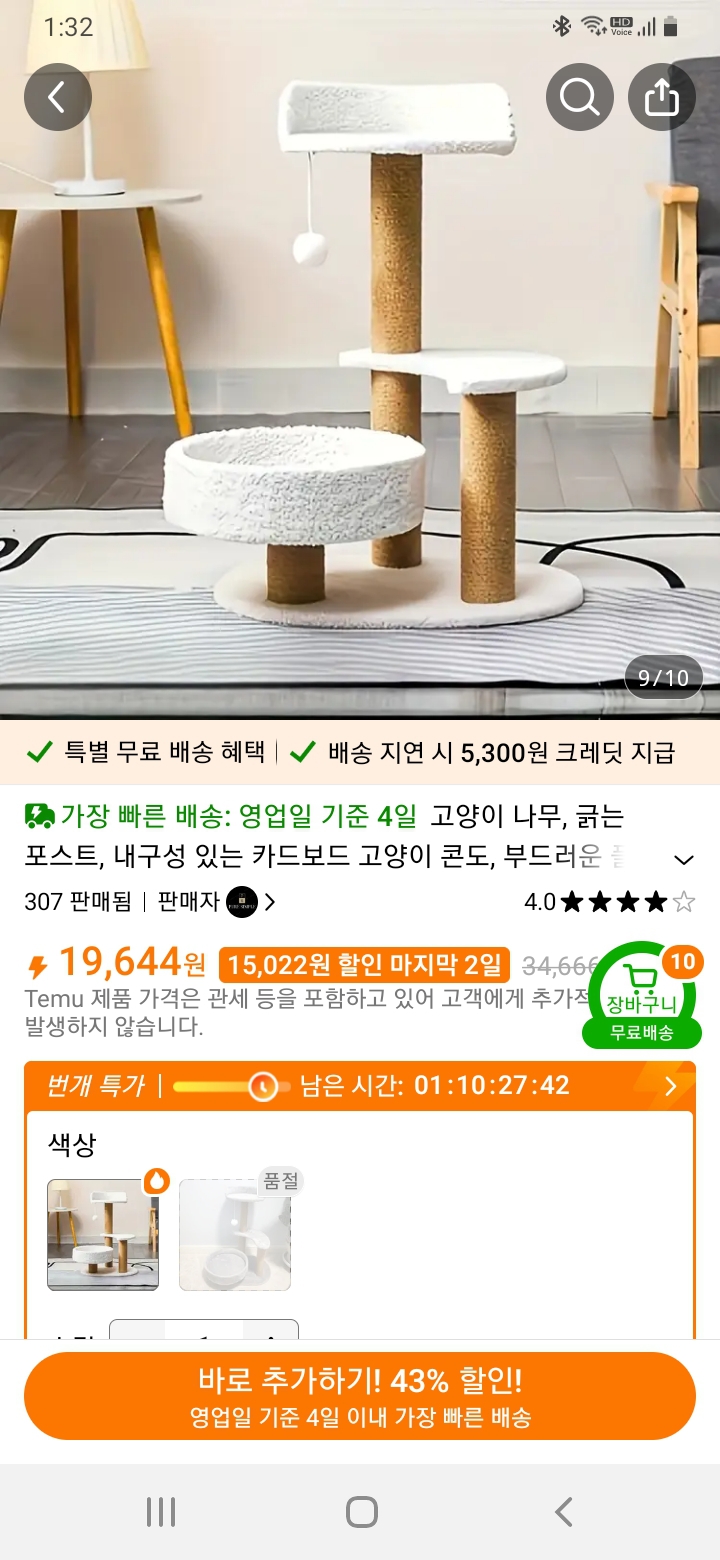
Task: Expand the product title with the chevron
Action: (x=683, y=859)
